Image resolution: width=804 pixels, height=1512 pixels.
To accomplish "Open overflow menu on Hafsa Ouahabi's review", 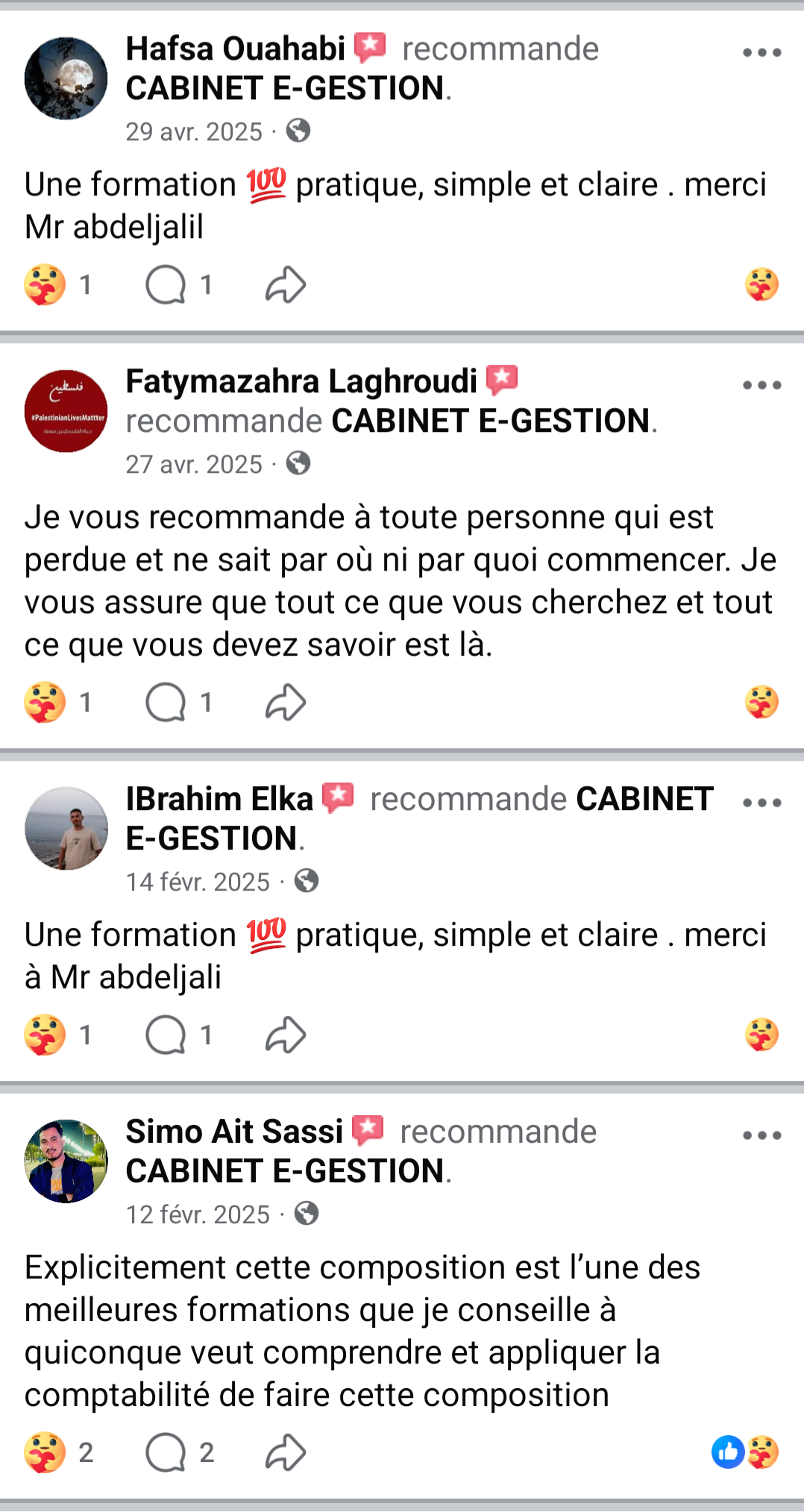I will (x=761, y=53).
